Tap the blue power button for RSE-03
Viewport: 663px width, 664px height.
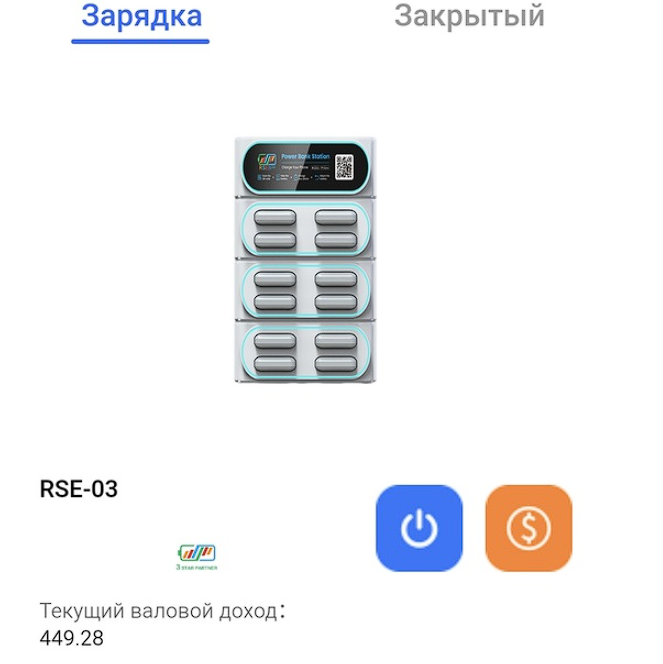tap(419, 528)
